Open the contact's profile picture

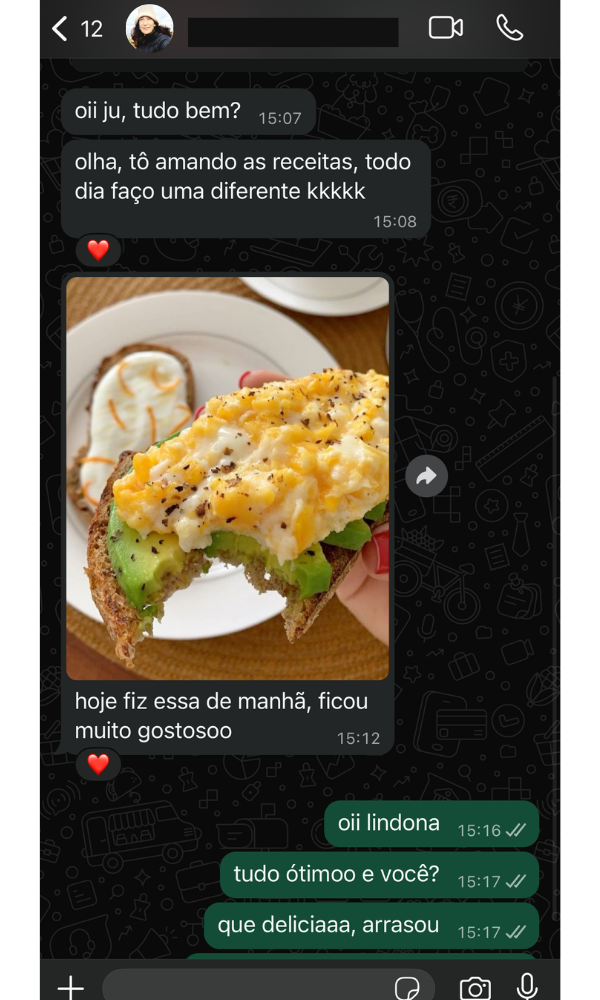click(149, 29)
